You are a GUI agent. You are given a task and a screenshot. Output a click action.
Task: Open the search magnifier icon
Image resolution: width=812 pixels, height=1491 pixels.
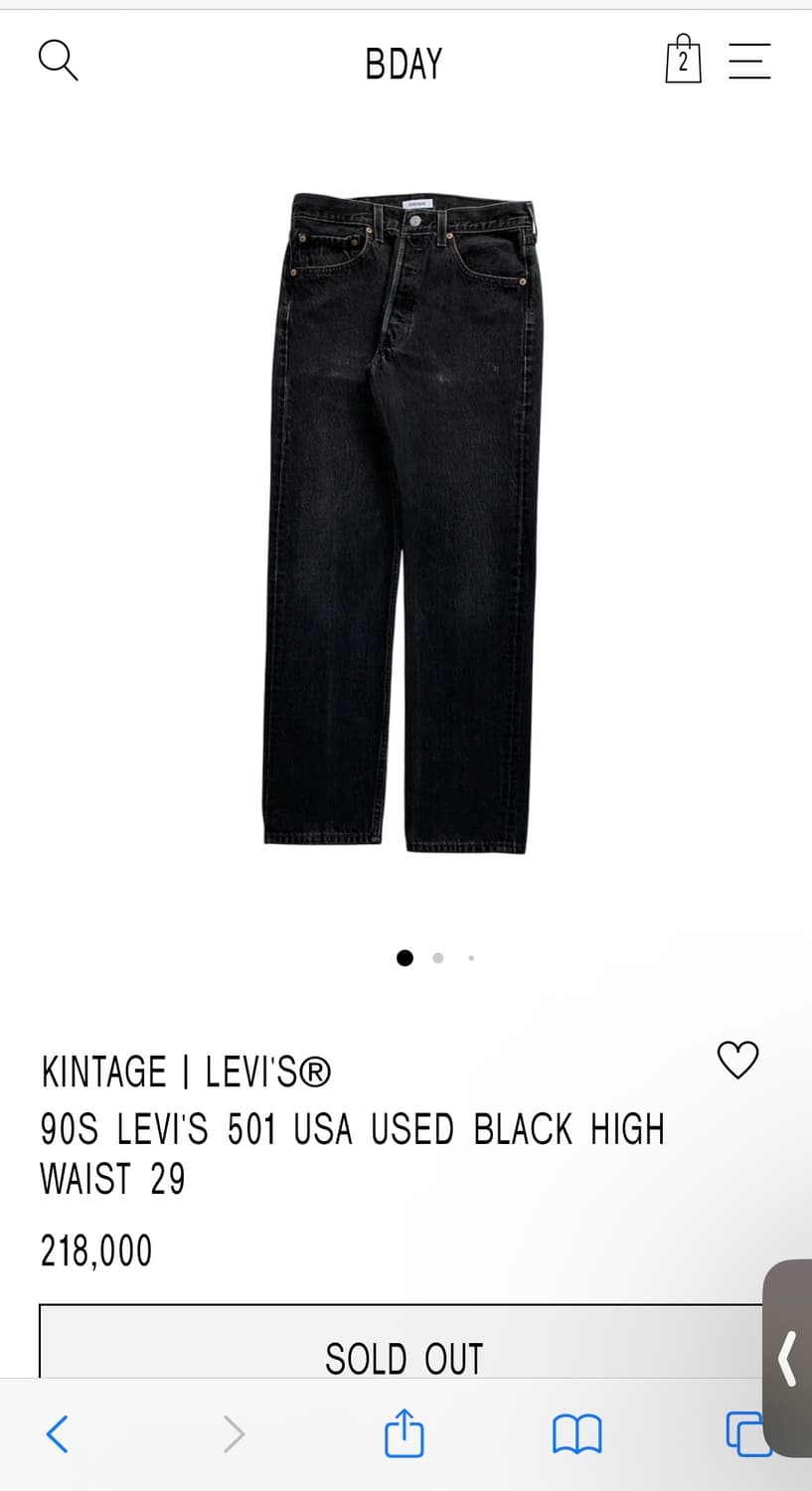tap(58, 61)
